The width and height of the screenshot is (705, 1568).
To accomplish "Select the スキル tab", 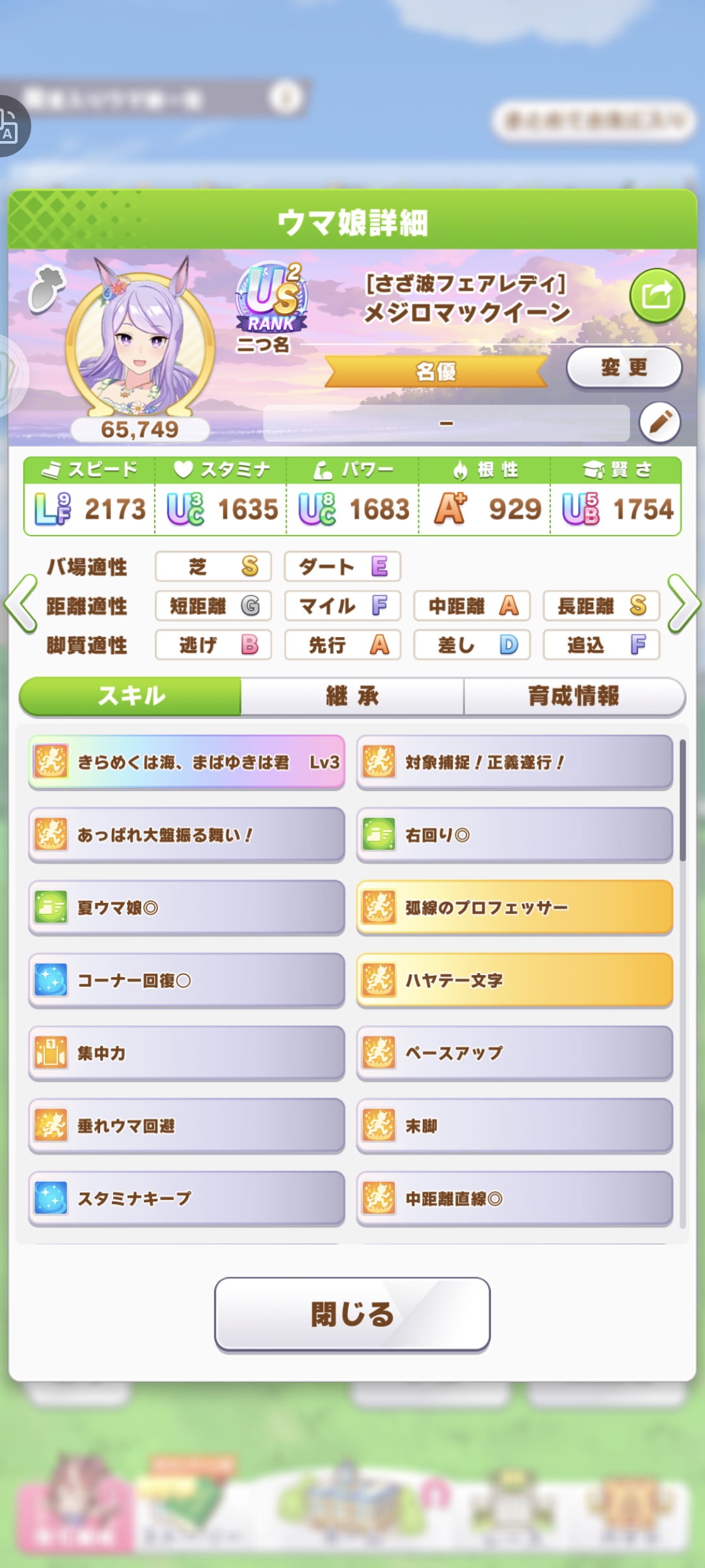I will pos(131,696).
